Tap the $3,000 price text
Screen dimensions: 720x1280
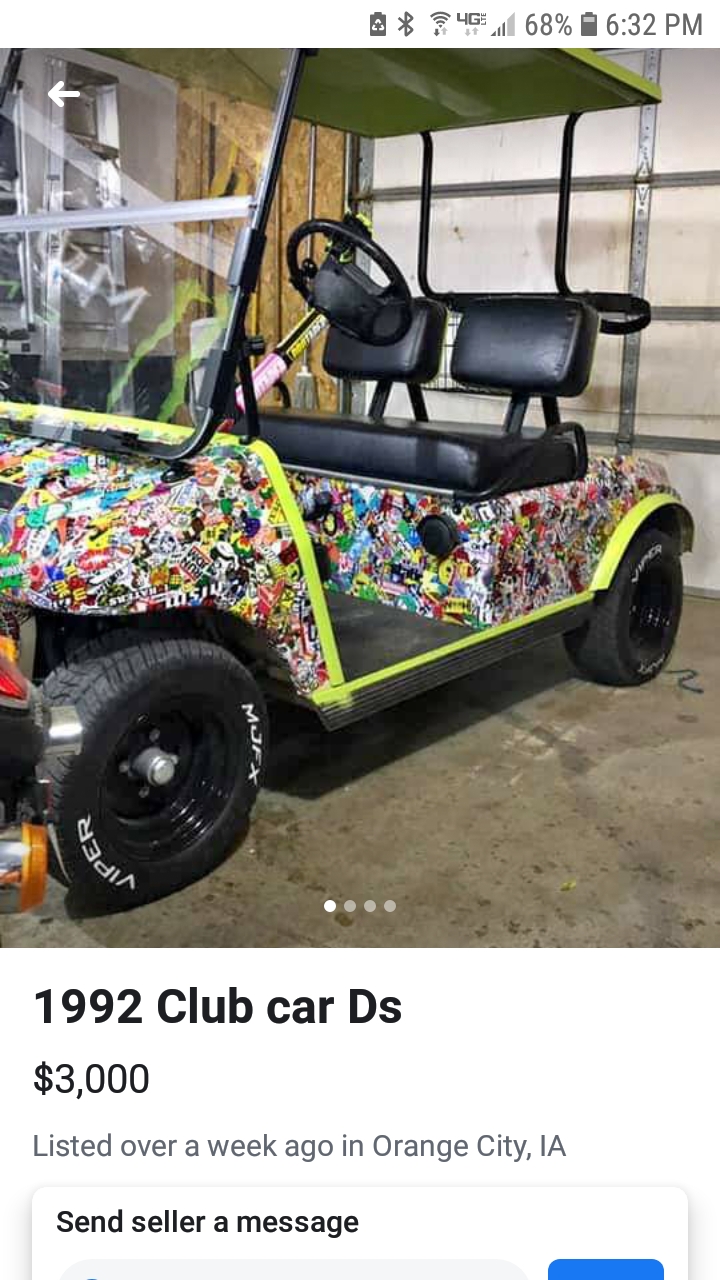point(90,1079)
